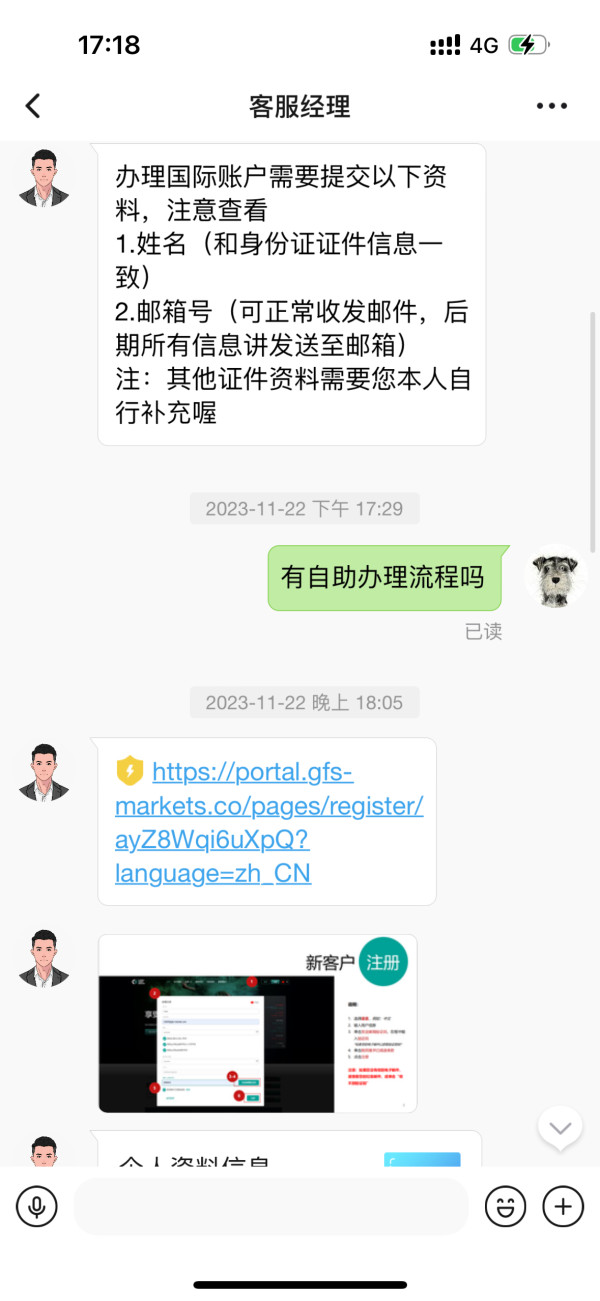Open the emoji picker
The image size is (600, 1301).
[x=505, y=1206]
